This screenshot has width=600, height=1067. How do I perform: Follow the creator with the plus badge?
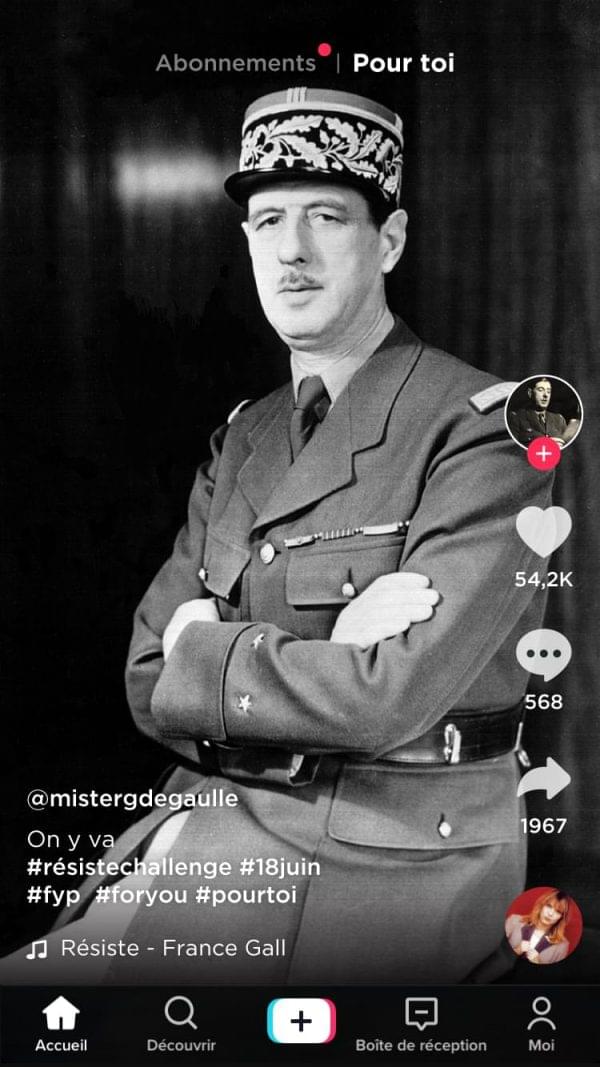pyautogui.click(x=543, y=455)
